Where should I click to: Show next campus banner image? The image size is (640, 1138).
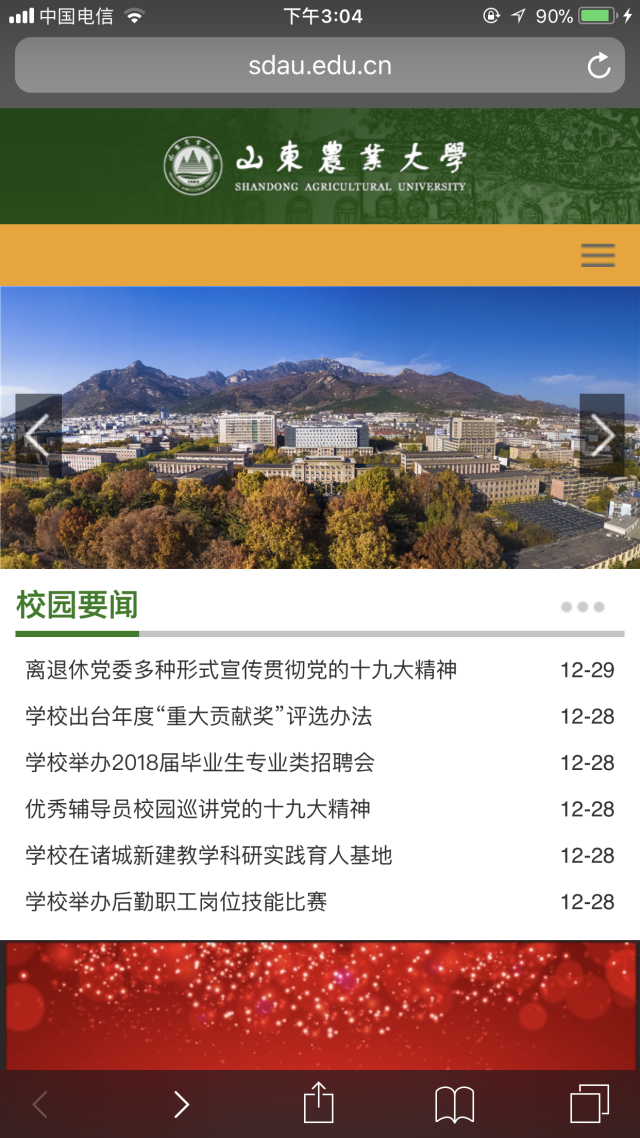[x=602, y=435]
